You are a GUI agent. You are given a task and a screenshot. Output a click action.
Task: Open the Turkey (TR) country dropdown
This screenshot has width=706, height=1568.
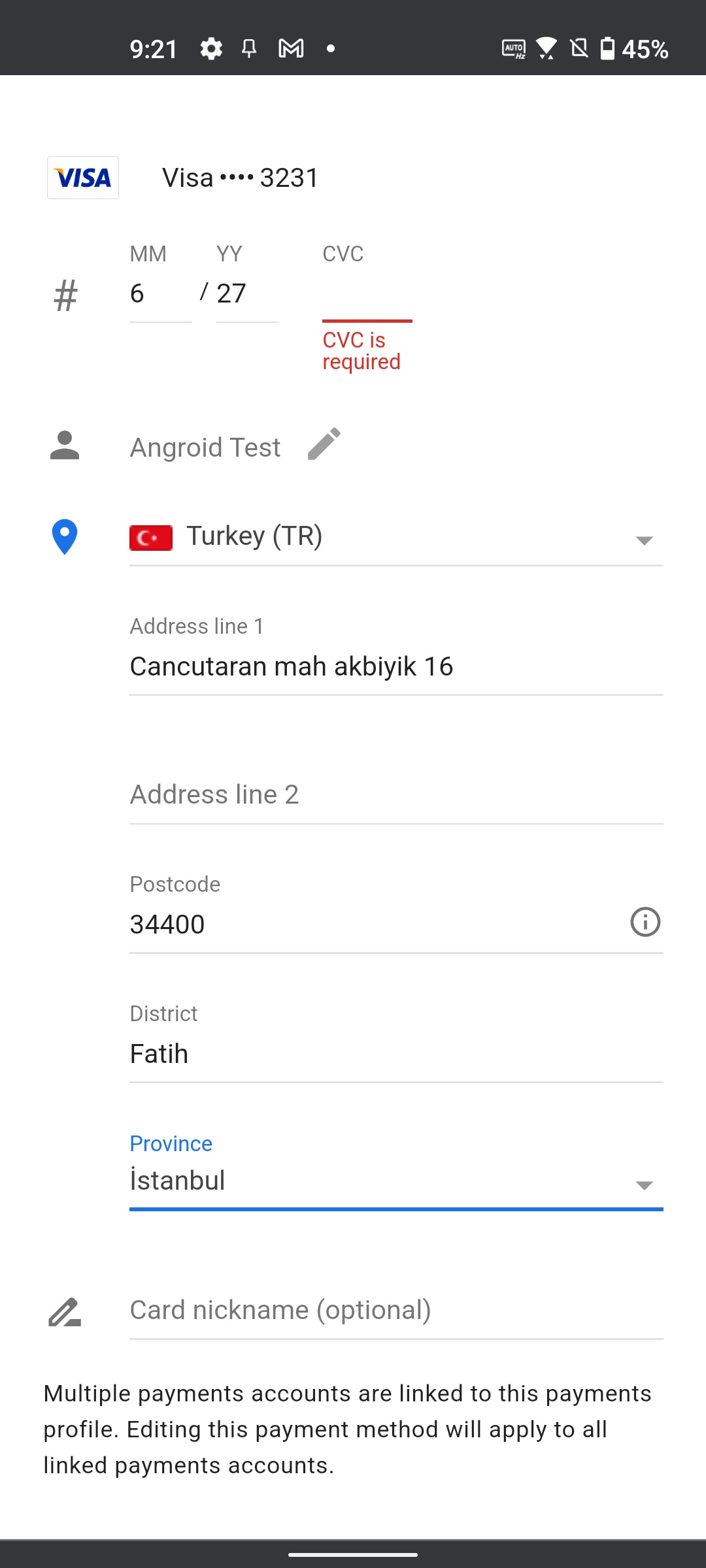tap(396, 537)
